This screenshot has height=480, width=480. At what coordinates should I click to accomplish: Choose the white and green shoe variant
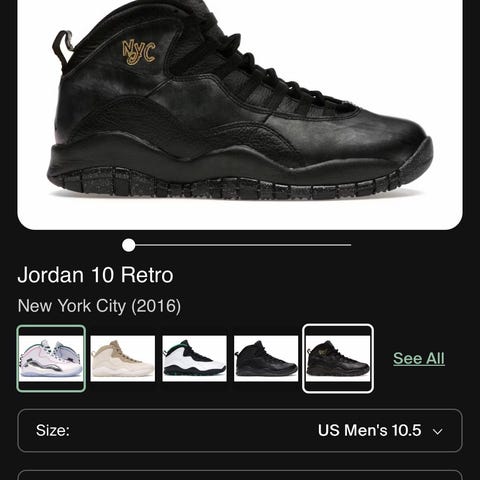tap(194, 359)
